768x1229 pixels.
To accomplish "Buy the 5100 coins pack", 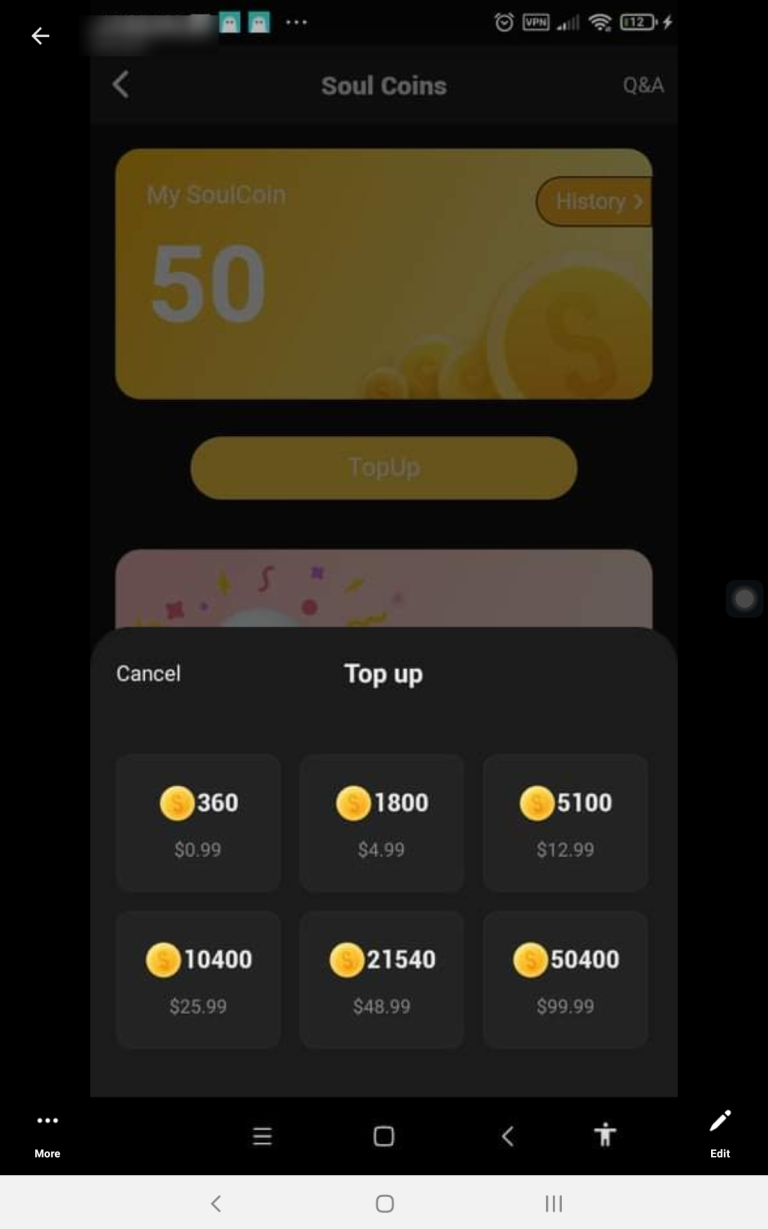I will 566,823.
